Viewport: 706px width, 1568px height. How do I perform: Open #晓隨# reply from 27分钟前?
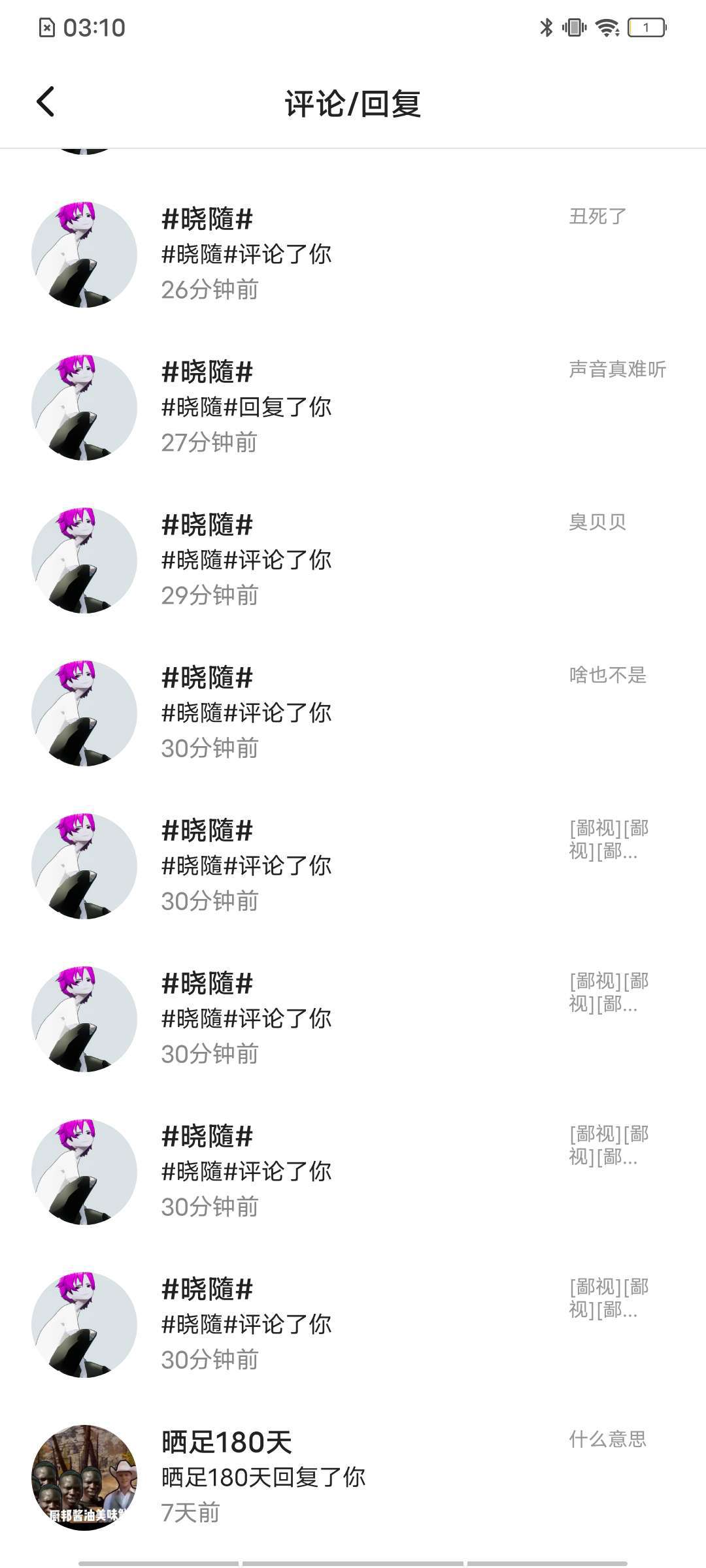(353, 407)
